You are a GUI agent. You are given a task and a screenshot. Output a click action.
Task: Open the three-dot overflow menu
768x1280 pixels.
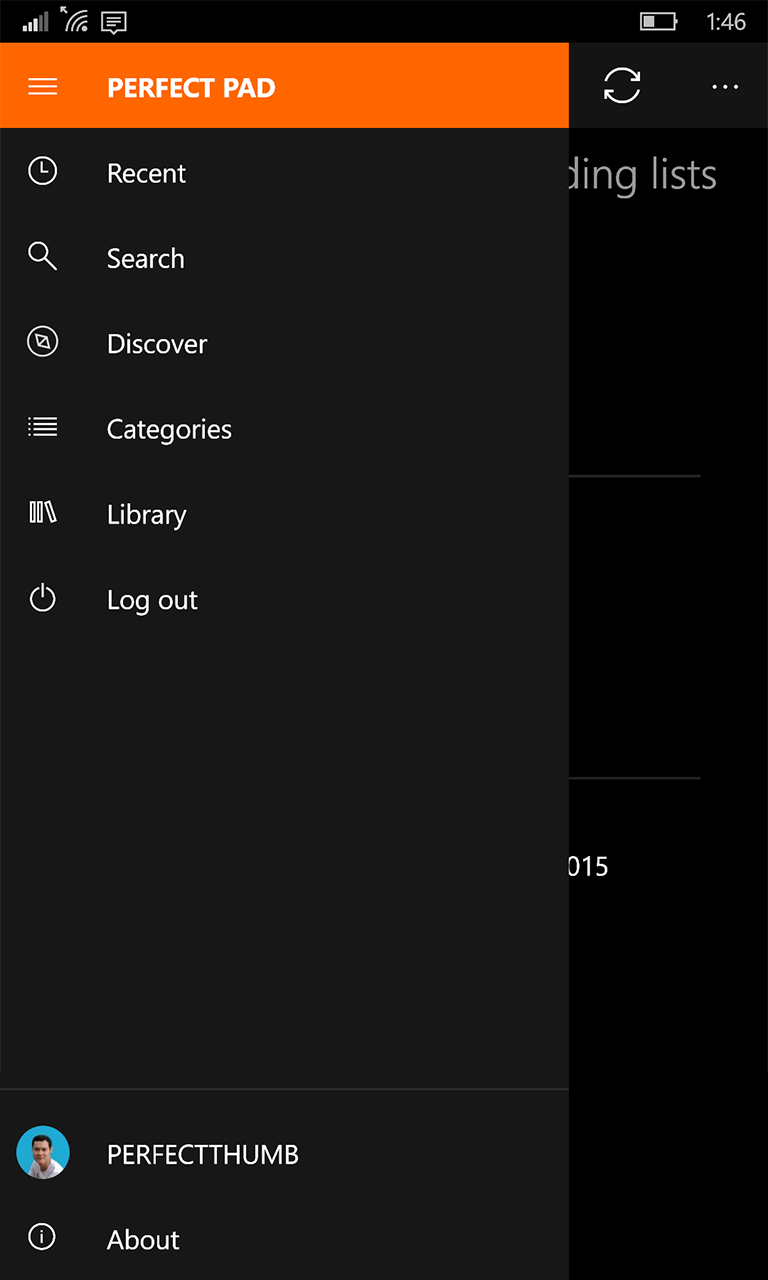pos(725,87)
